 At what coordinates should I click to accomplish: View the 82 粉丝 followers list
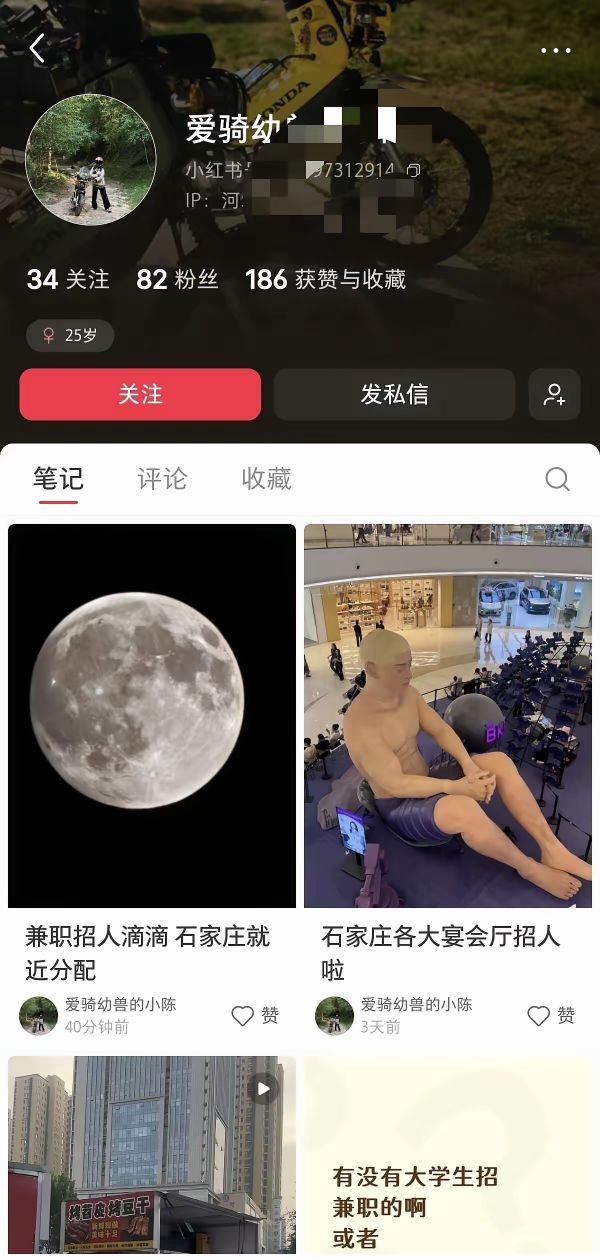point(177,279)
